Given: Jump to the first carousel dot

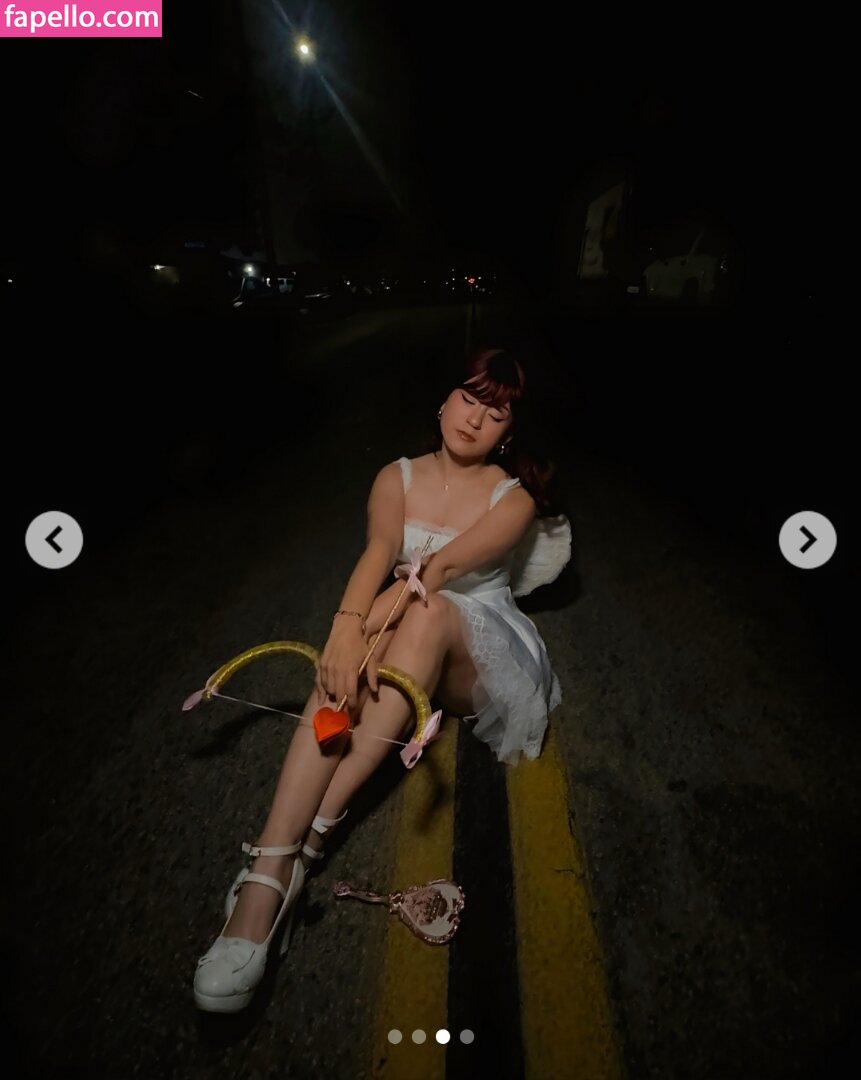Looking at the screenshot, I should click(395, 1037).
